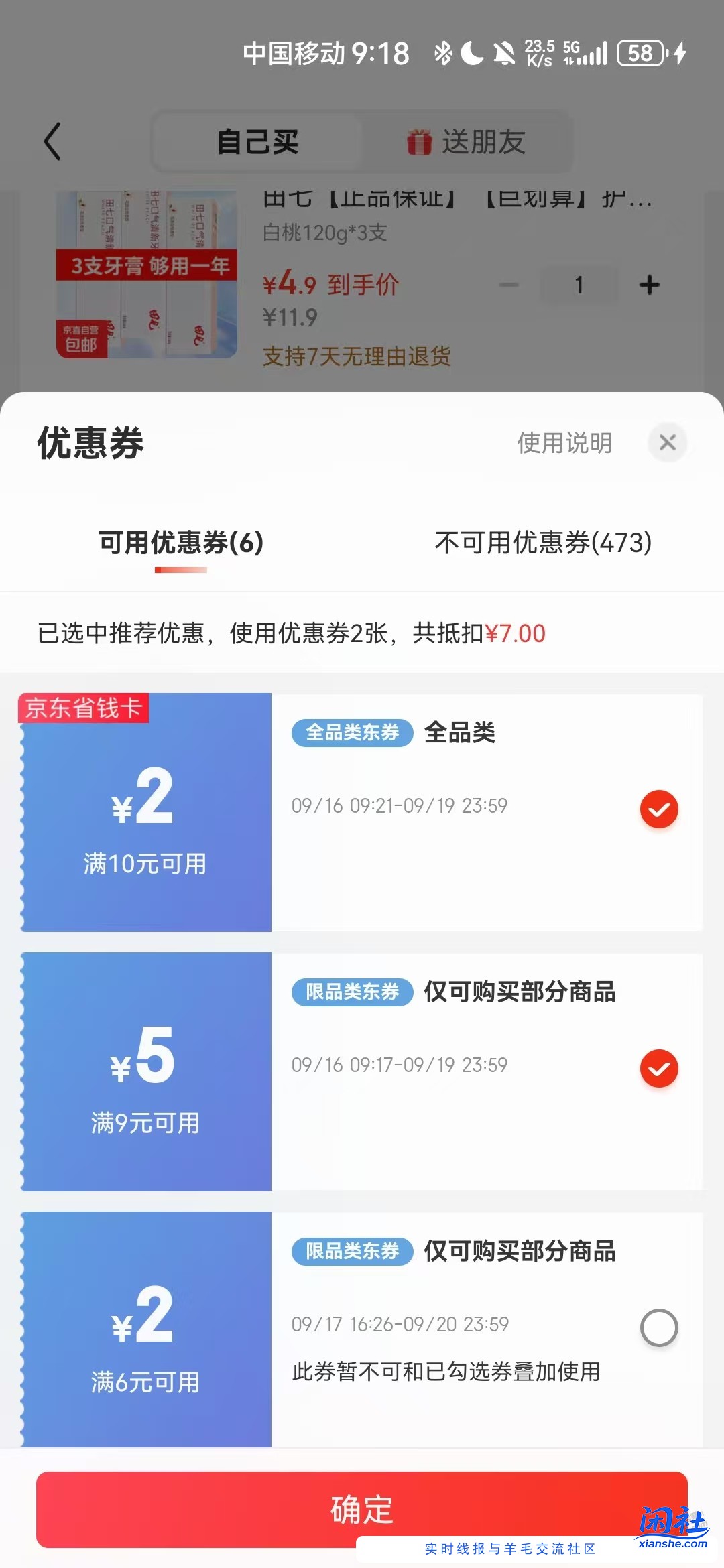The width and height of the screenshot is (724, 1568).
Task: Uncheck the ¥2 满10元 全品类 coupon
Action: point(659,809)
